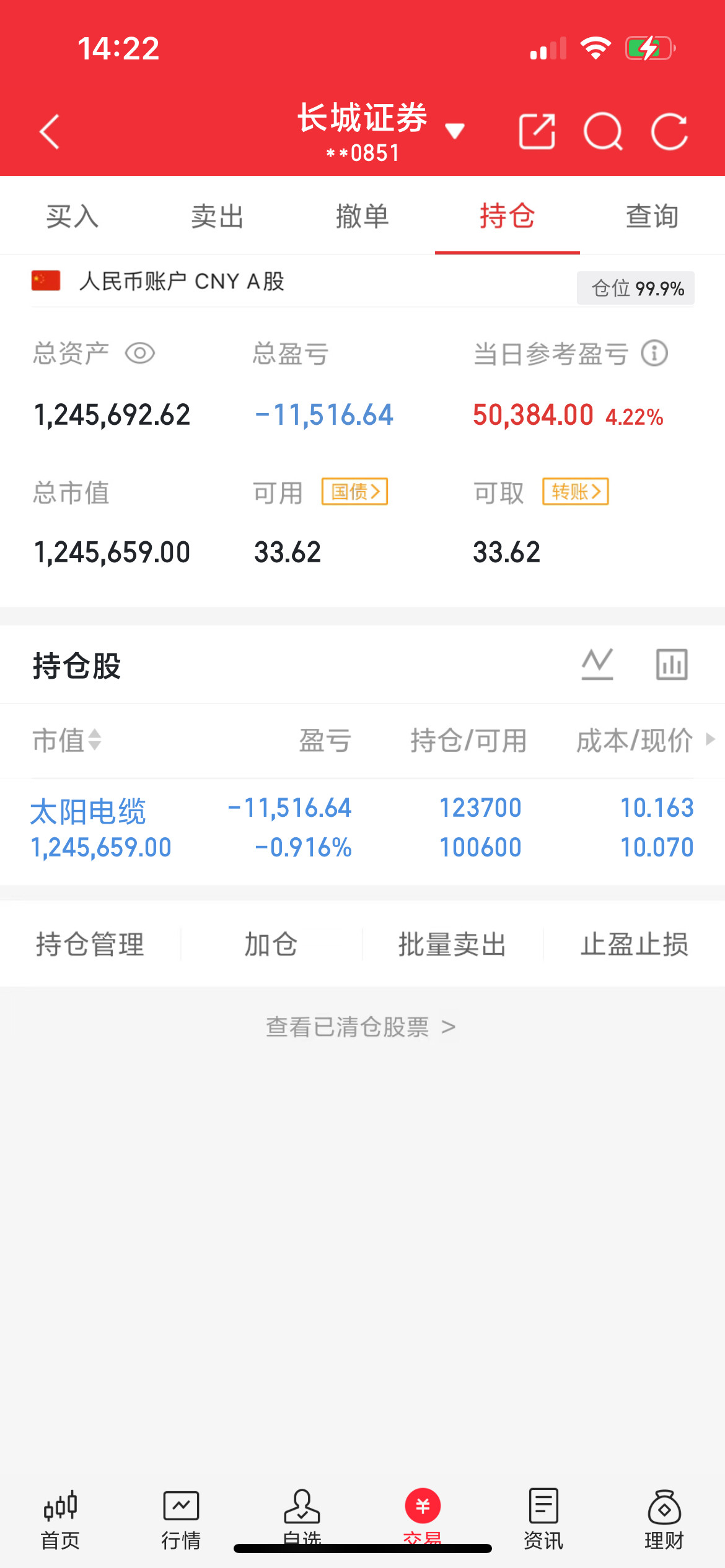
Task: Open the share icon in top bar
Action: (x=538, y=131)
